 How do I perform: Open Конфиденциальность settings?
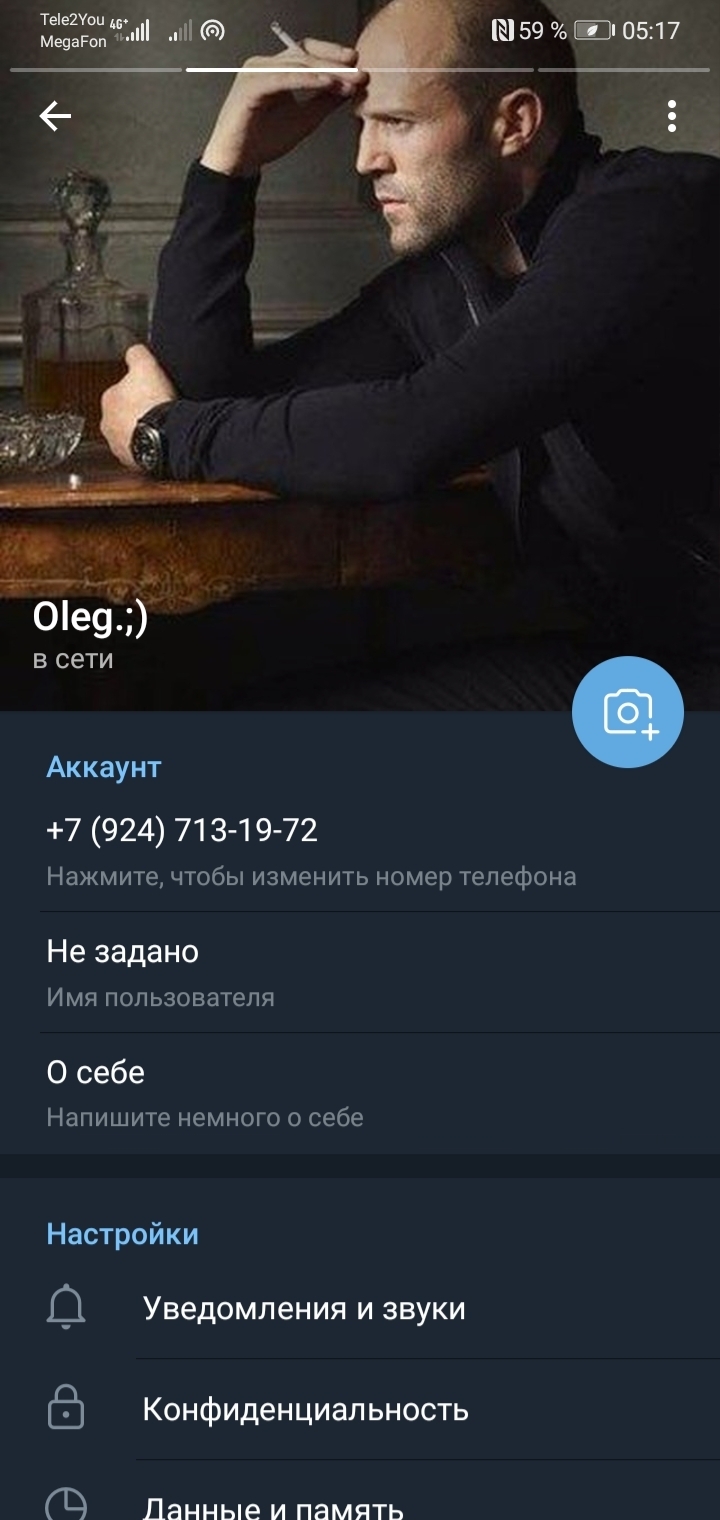click(305, 1409)
